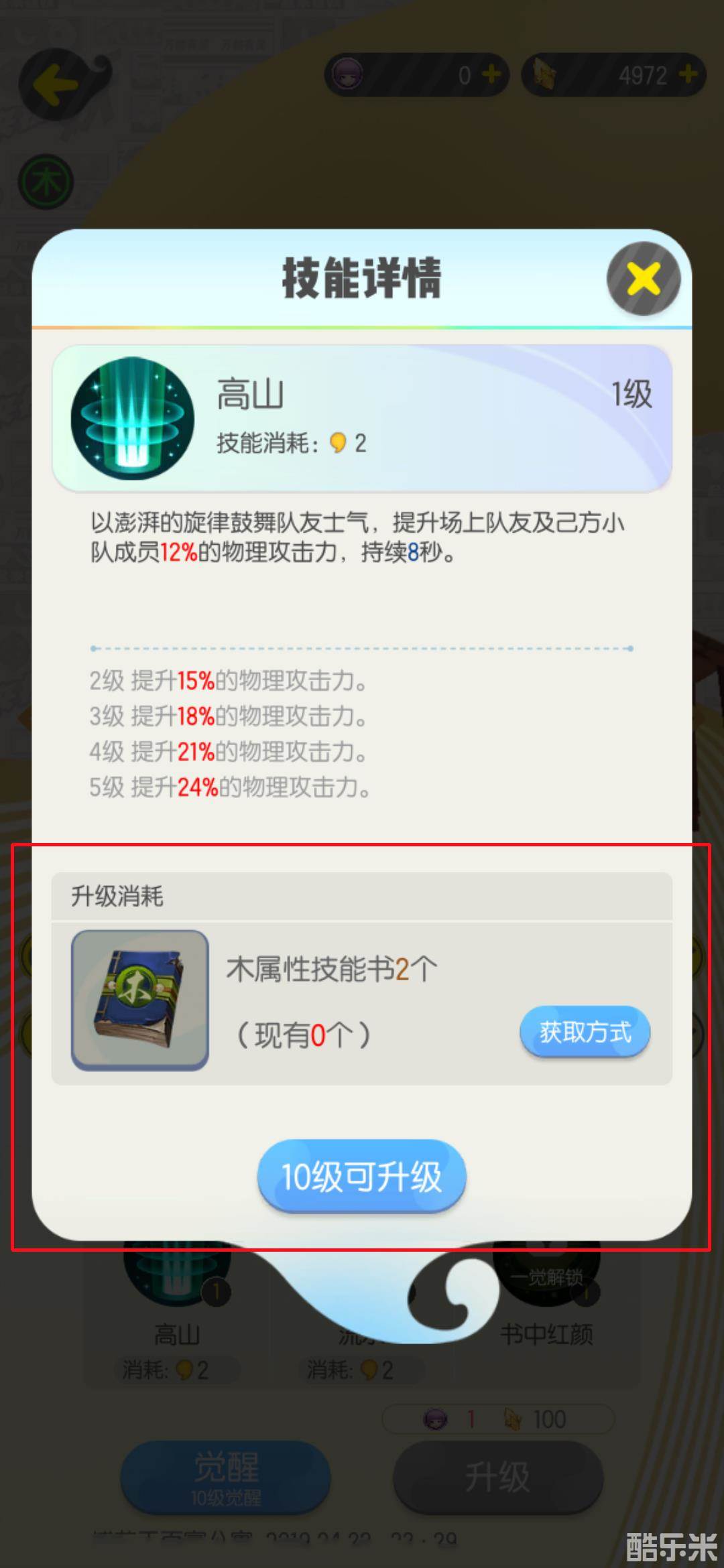Tap the 10级可升级 button
Screen dimensions: 724x1568
361,1176
